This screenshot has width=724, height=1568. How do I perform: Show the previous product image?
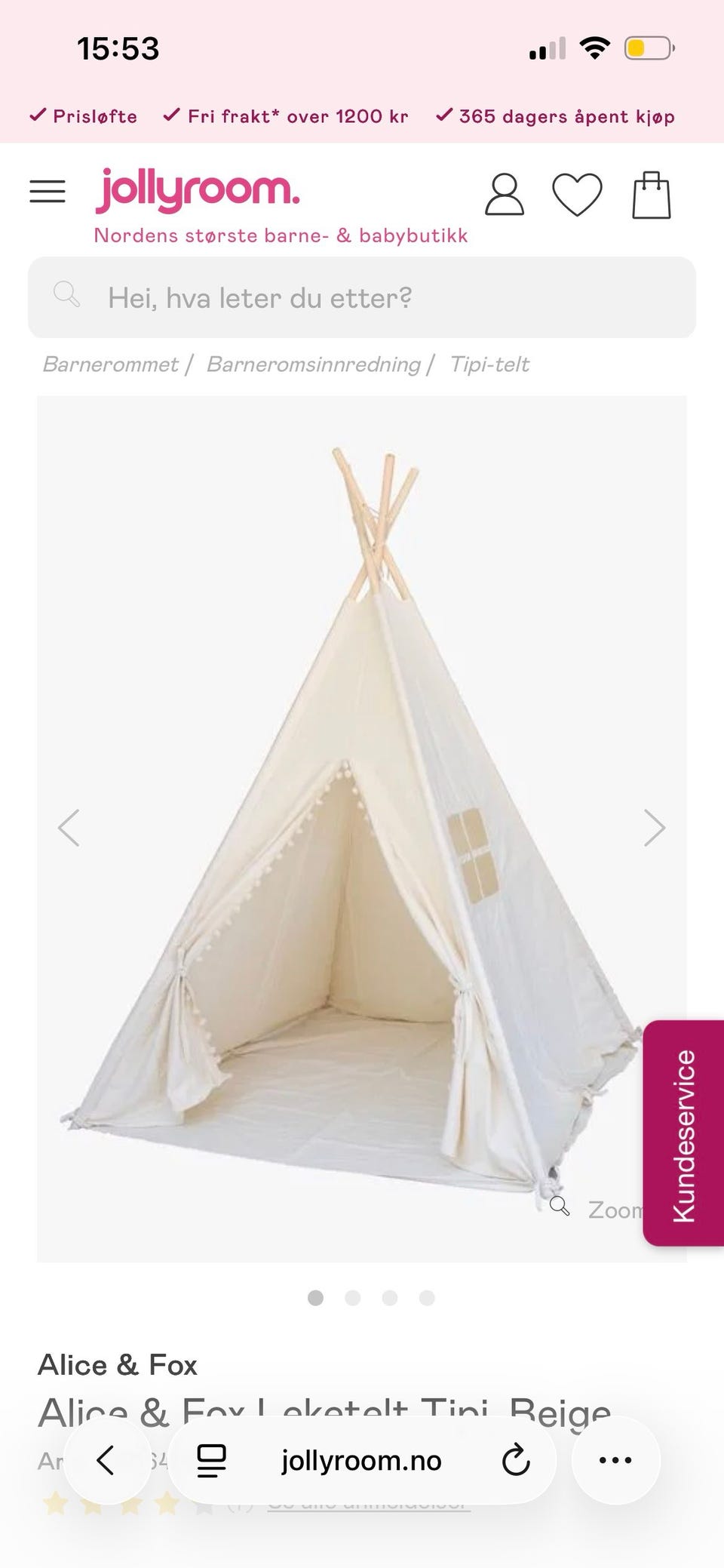point(69,828)
